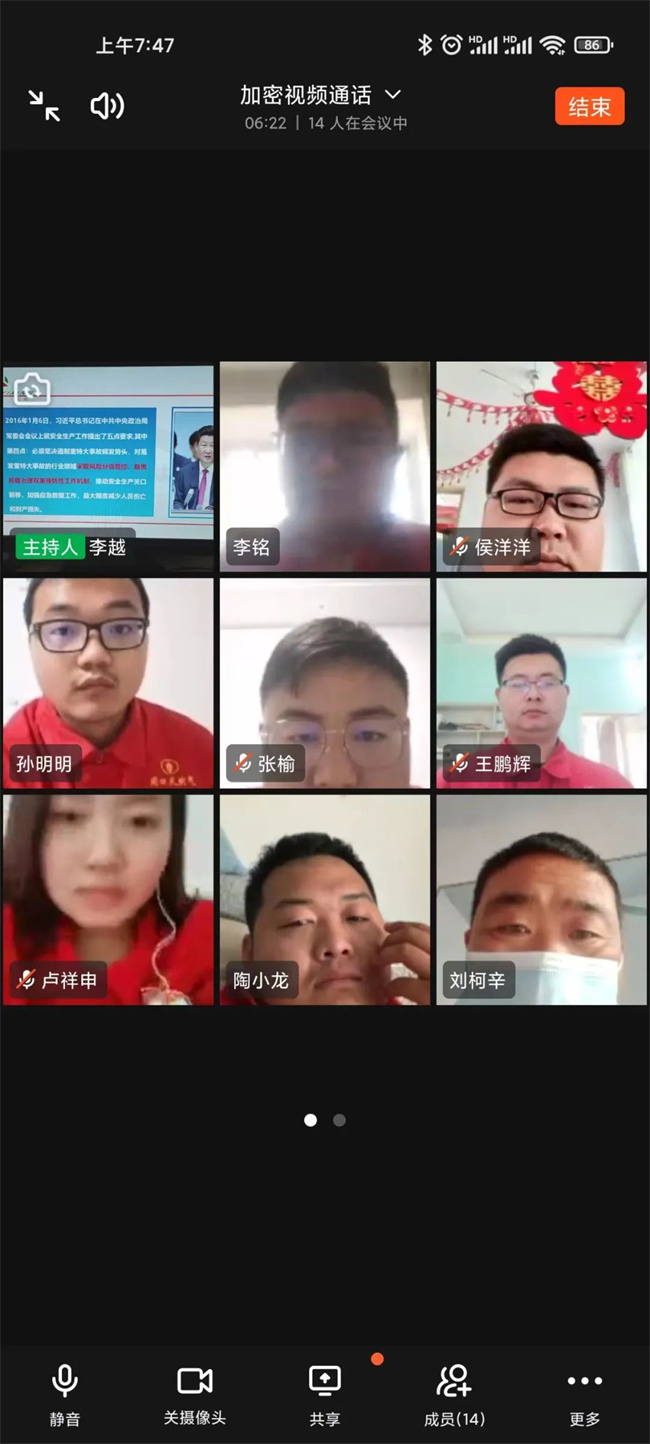650x1444 pixels.
Task: Toggle the speaker audio output
Action: pyautogui.click(x=107, y=106)
